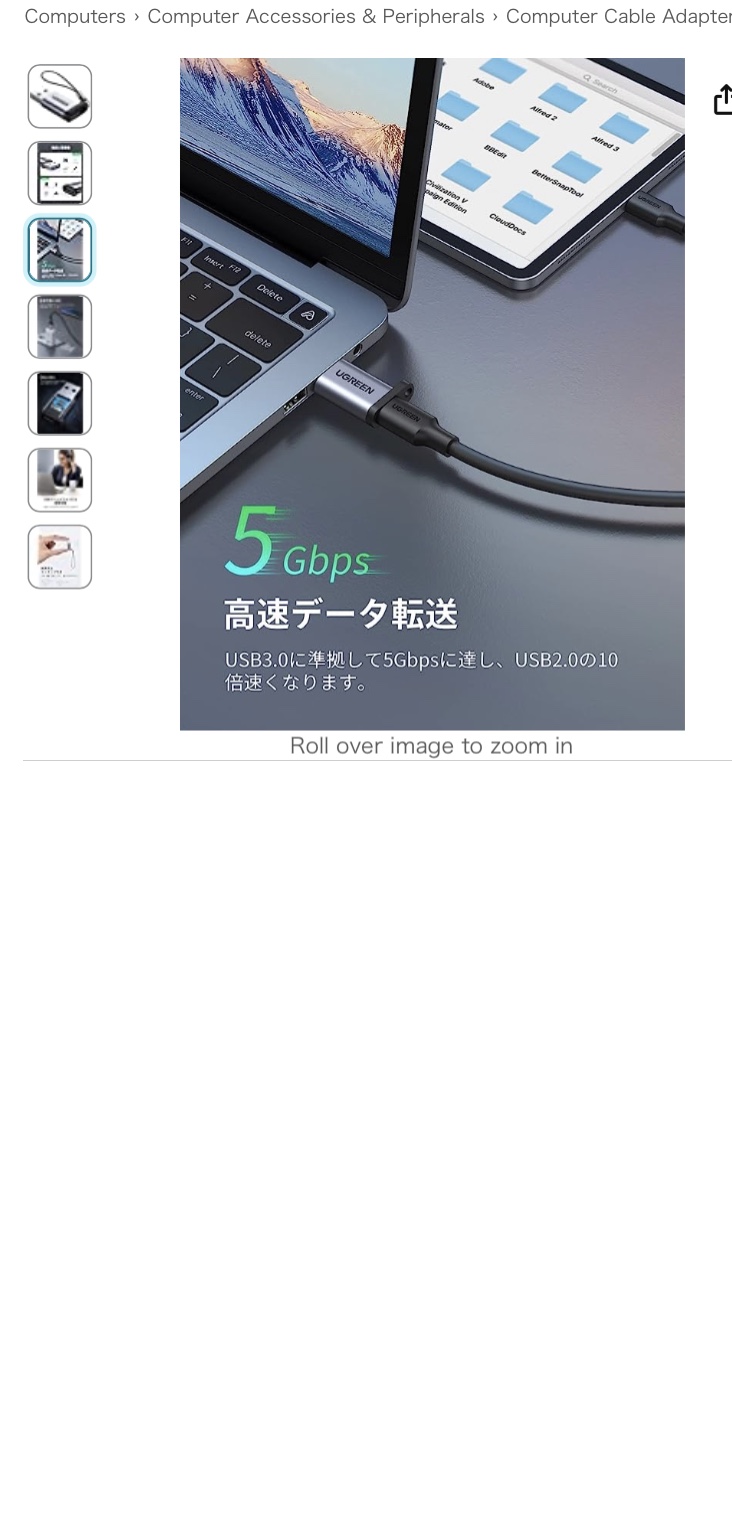Open Computer Accessories & Peripherals breadcrumb

point(316,16)
